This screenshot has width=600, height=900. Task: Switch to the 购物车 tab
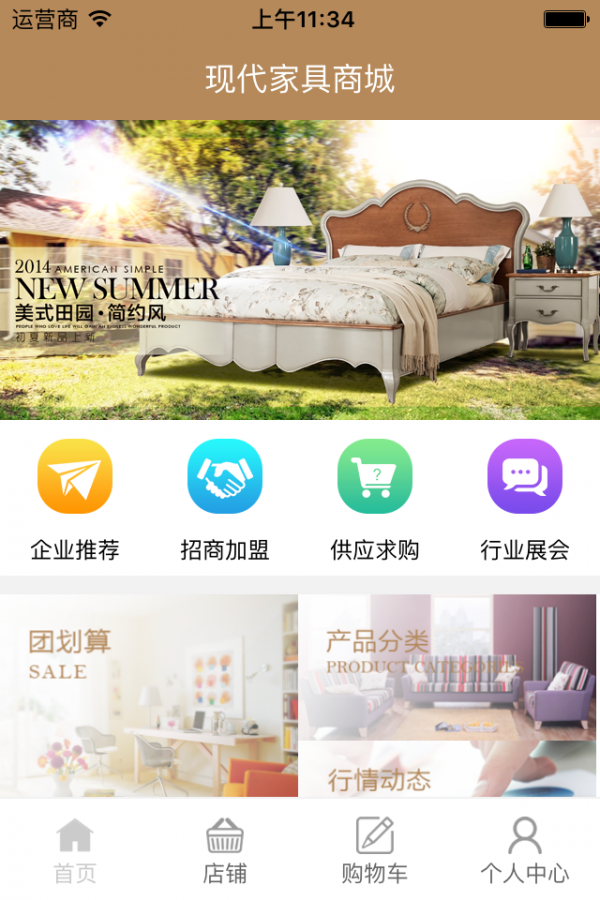point(375,850)
